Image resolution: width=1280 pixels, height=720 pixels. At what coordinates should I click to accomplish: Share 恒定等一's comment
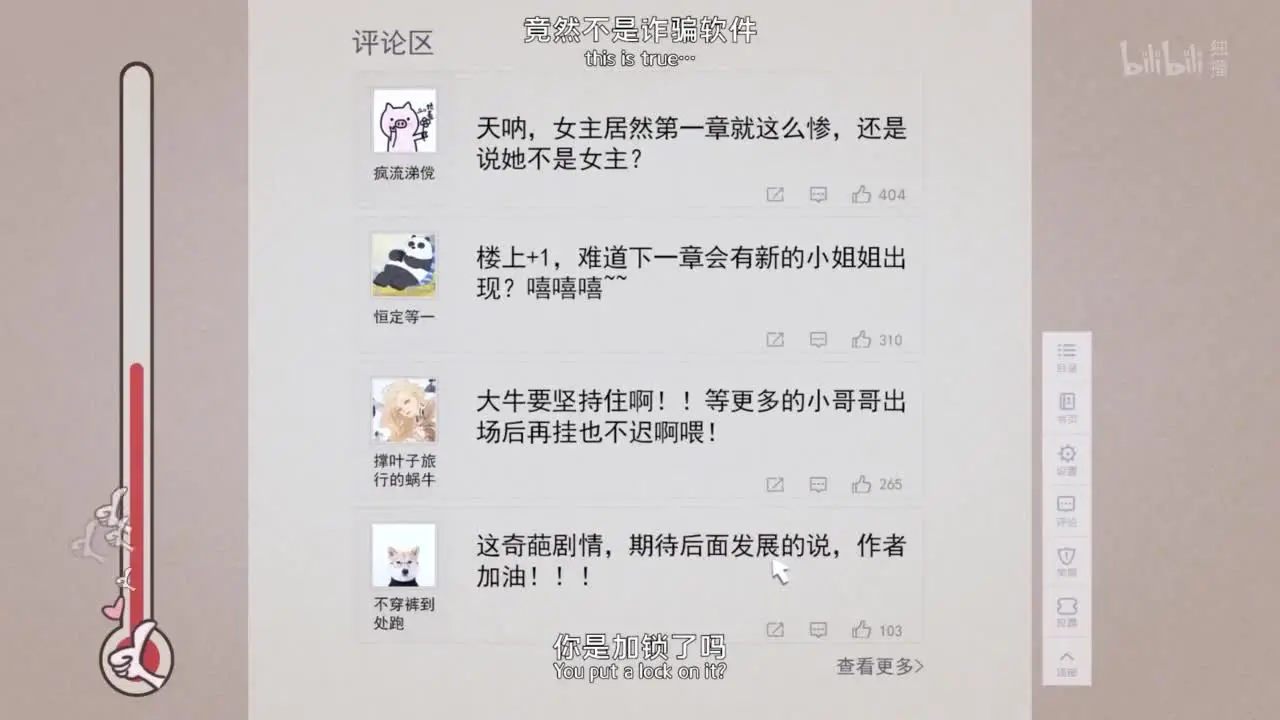[775, 340]
